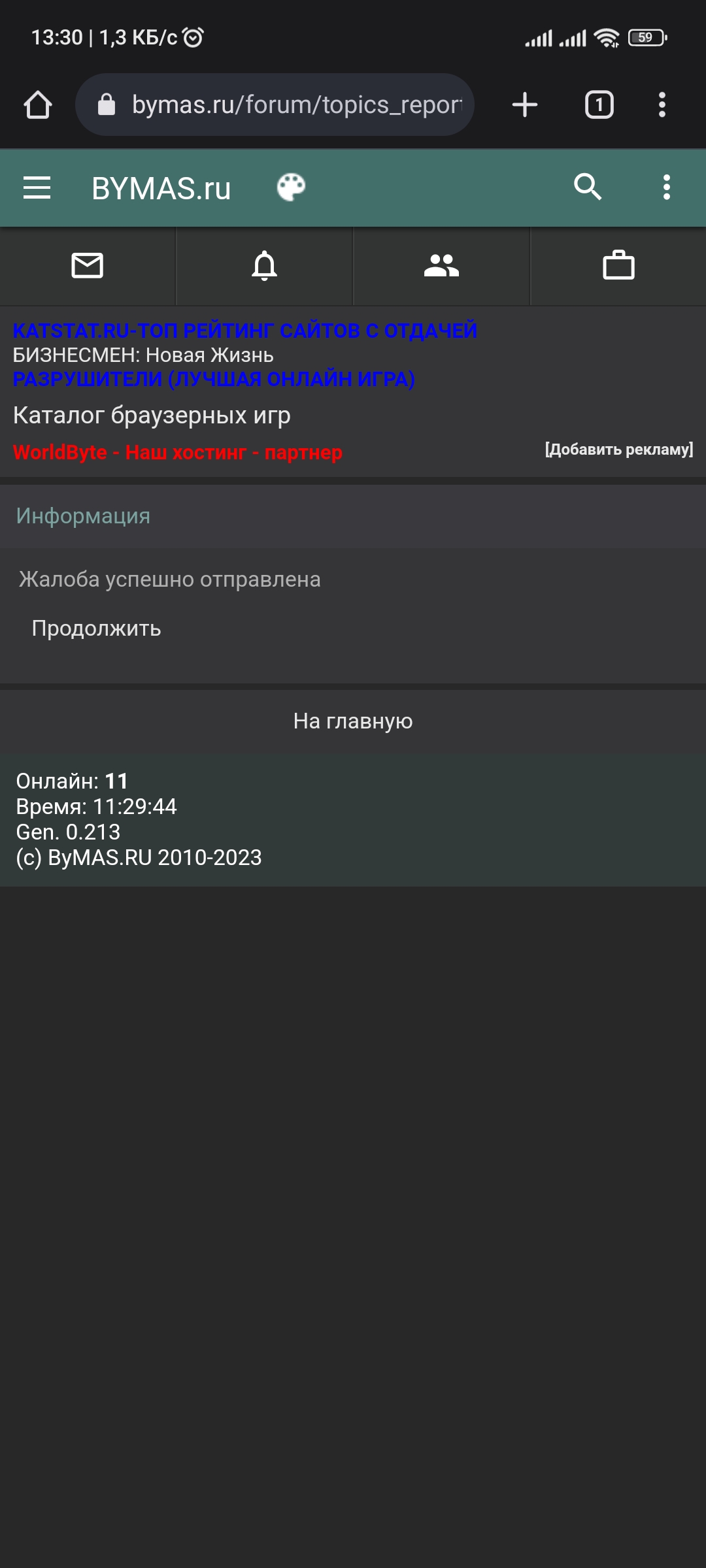This screenshot has width=706, height=1568.
Task: Tap the browser home button
Action: point(38,105)
